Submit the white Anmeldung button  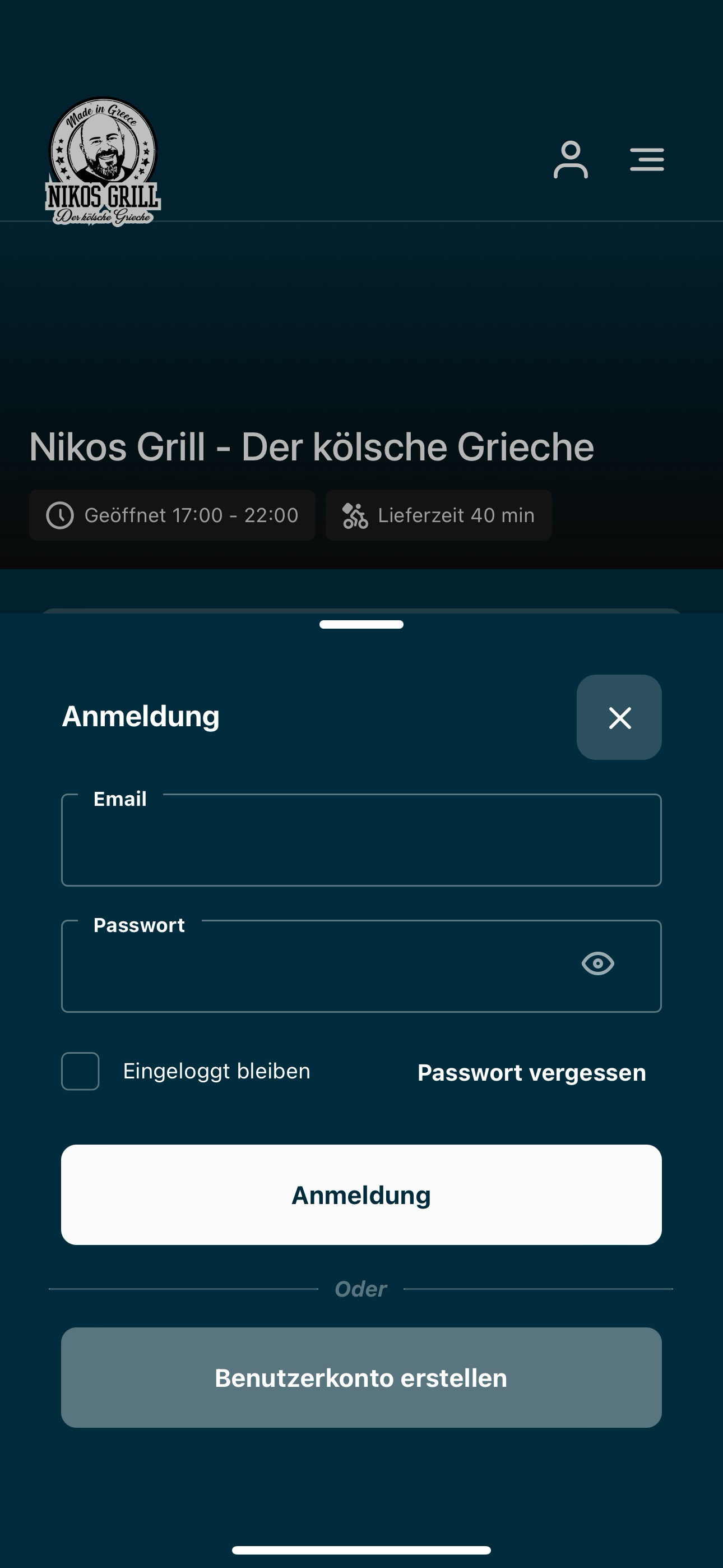pyautogui.click(x=361, y=1195)
